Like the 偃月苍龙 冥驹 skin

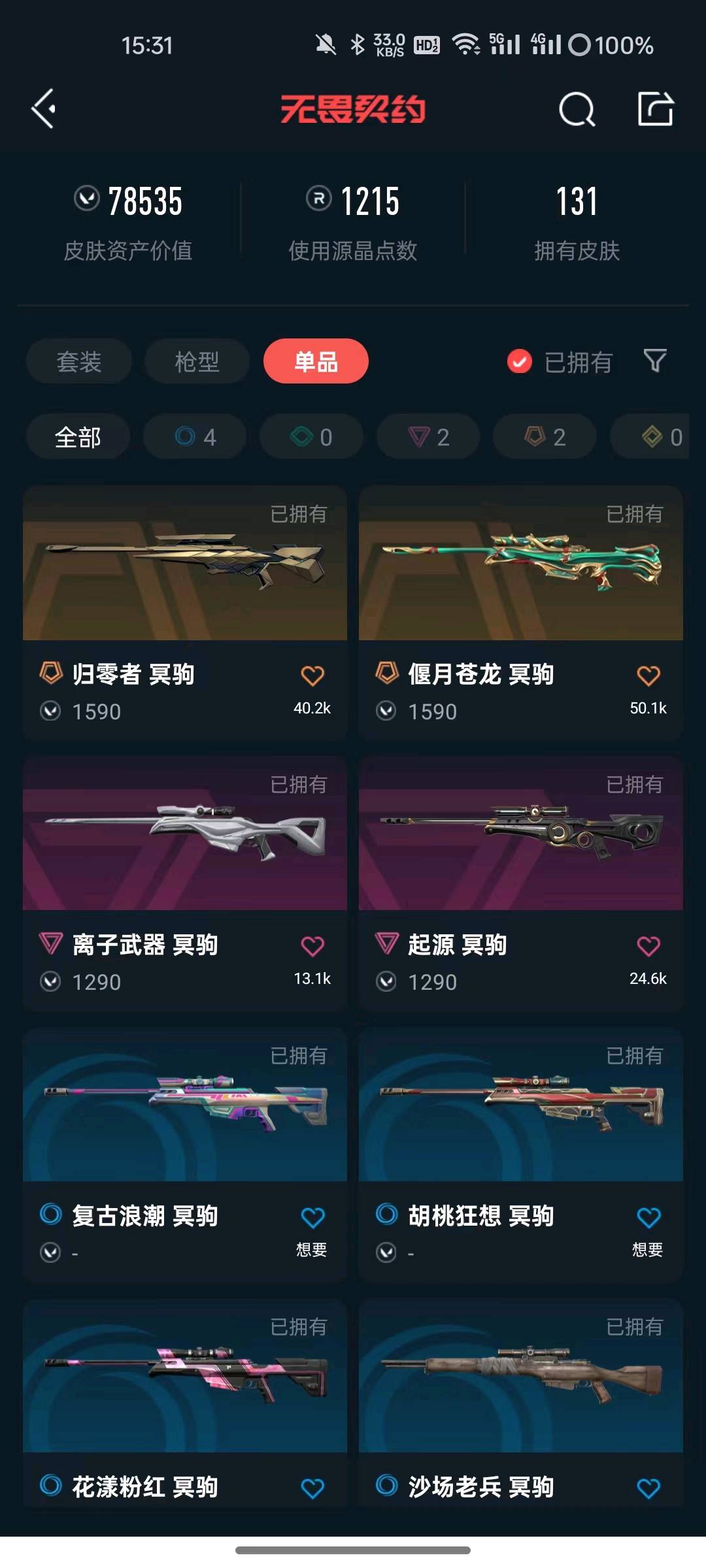pyautogui.click(x=648, y=676)
